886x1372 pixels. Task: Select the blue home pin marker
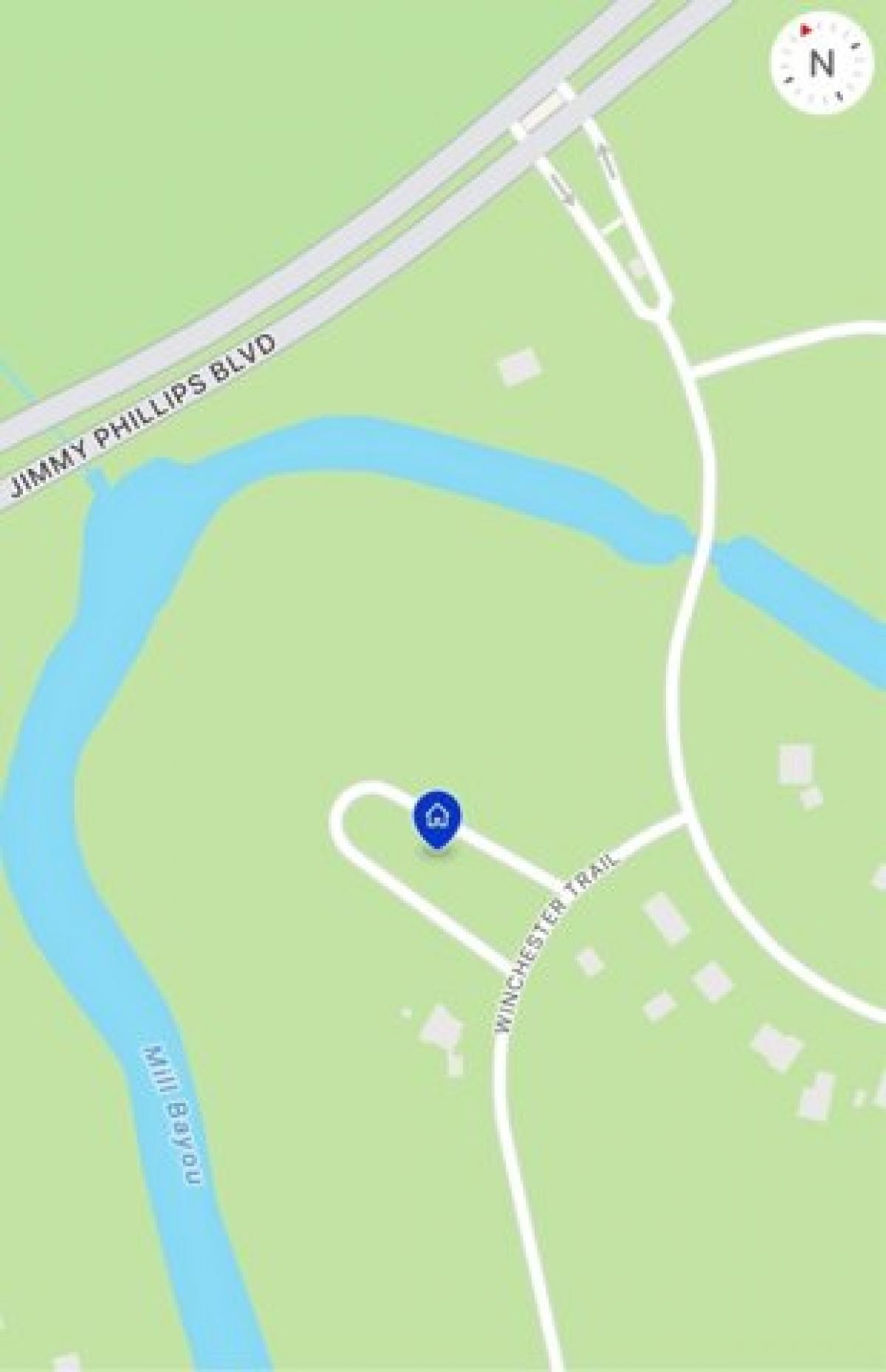(x=437, y=817)
